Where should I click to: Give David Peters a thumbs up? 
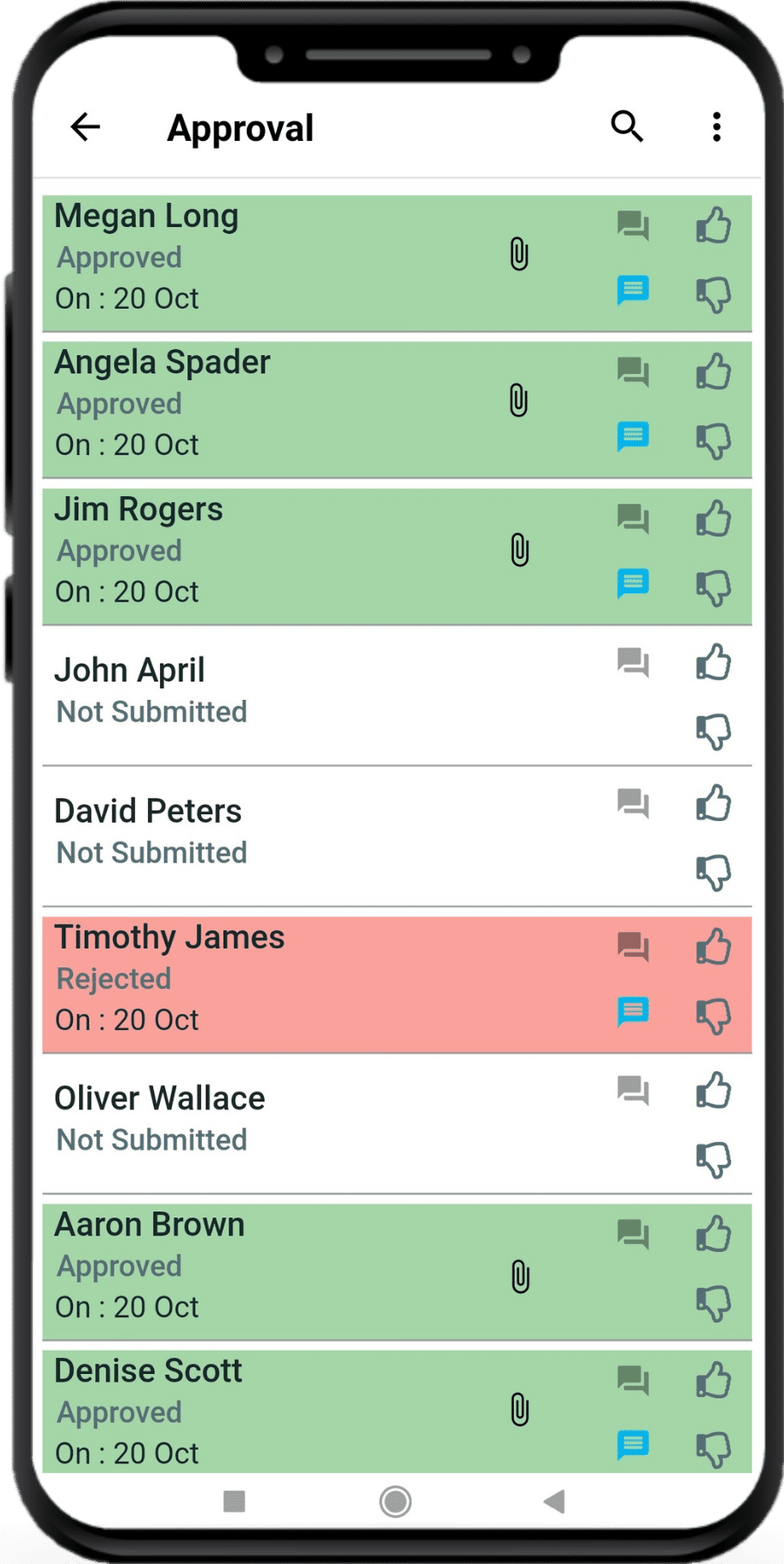coord(714,804)
